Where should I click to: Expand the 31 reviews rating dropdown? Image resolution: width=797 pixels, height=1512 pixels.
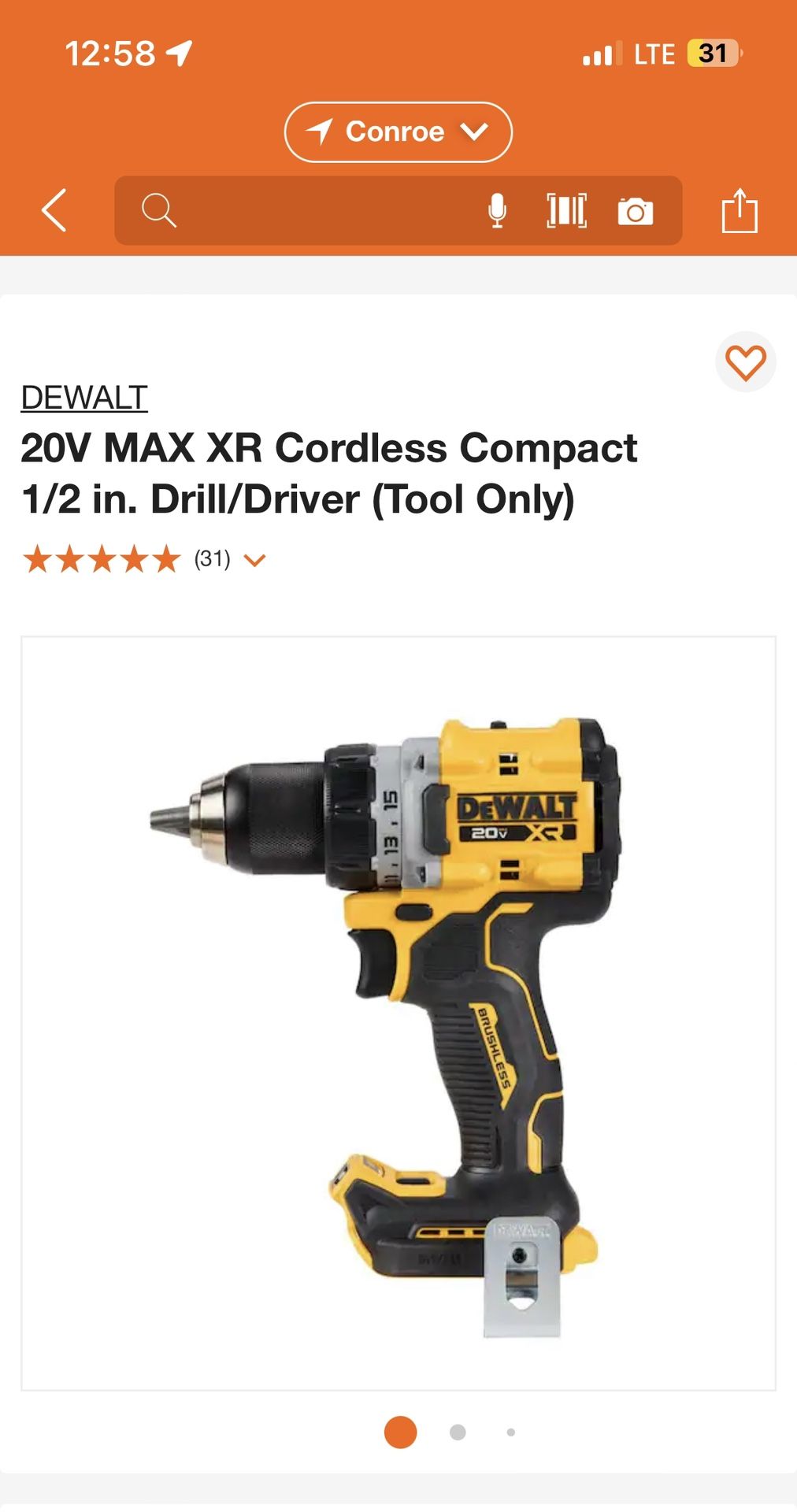tap(254, 560)
